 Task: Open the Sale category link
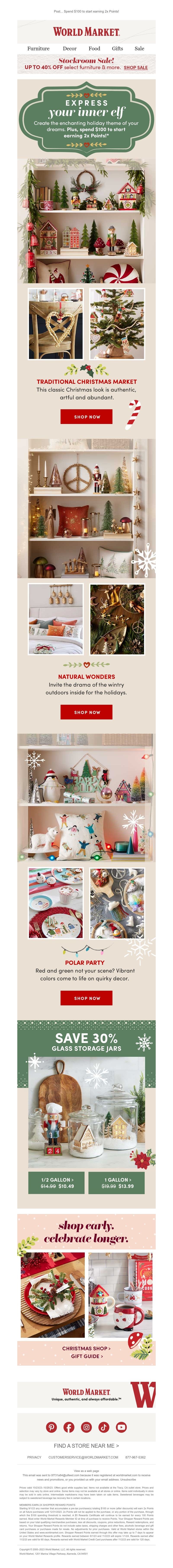139,48
